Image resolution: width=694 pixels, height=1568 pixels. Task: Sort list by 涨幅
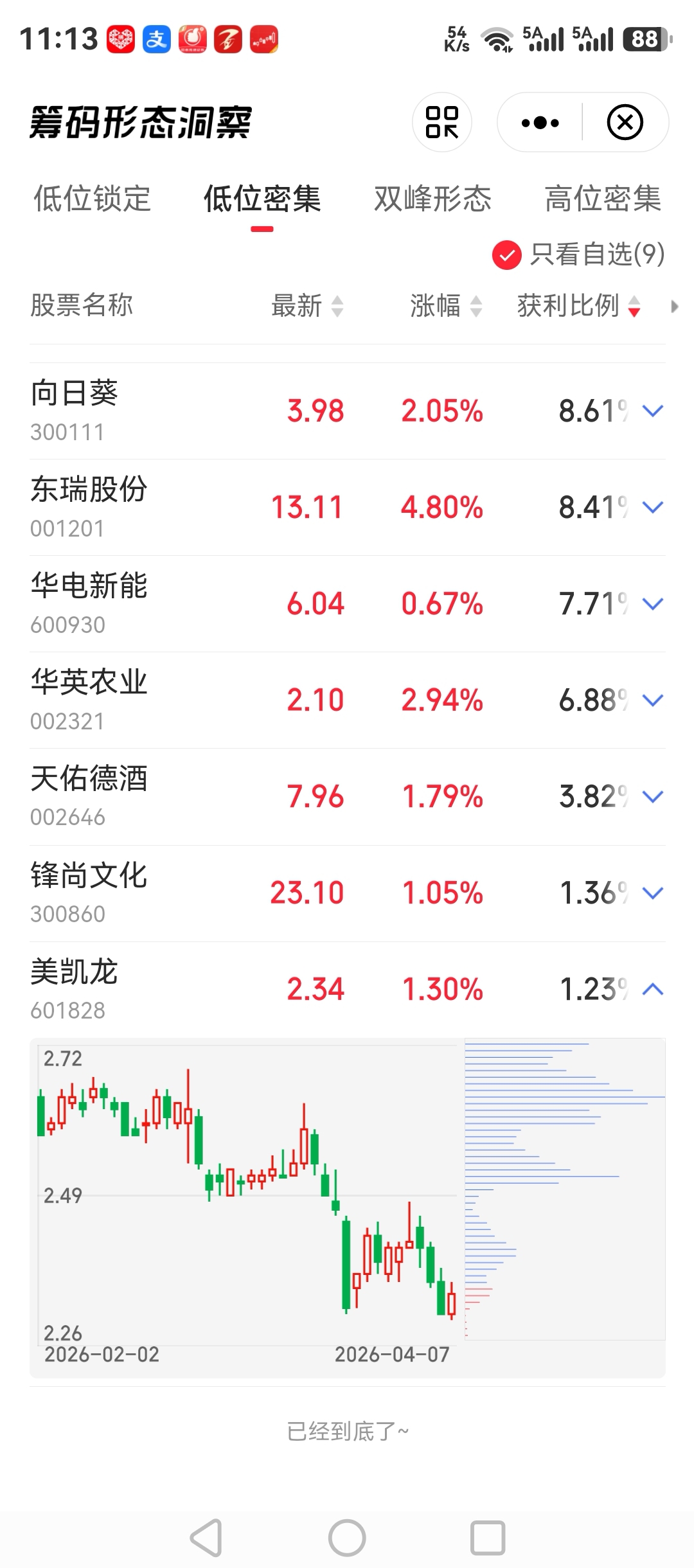click(446, 306)
